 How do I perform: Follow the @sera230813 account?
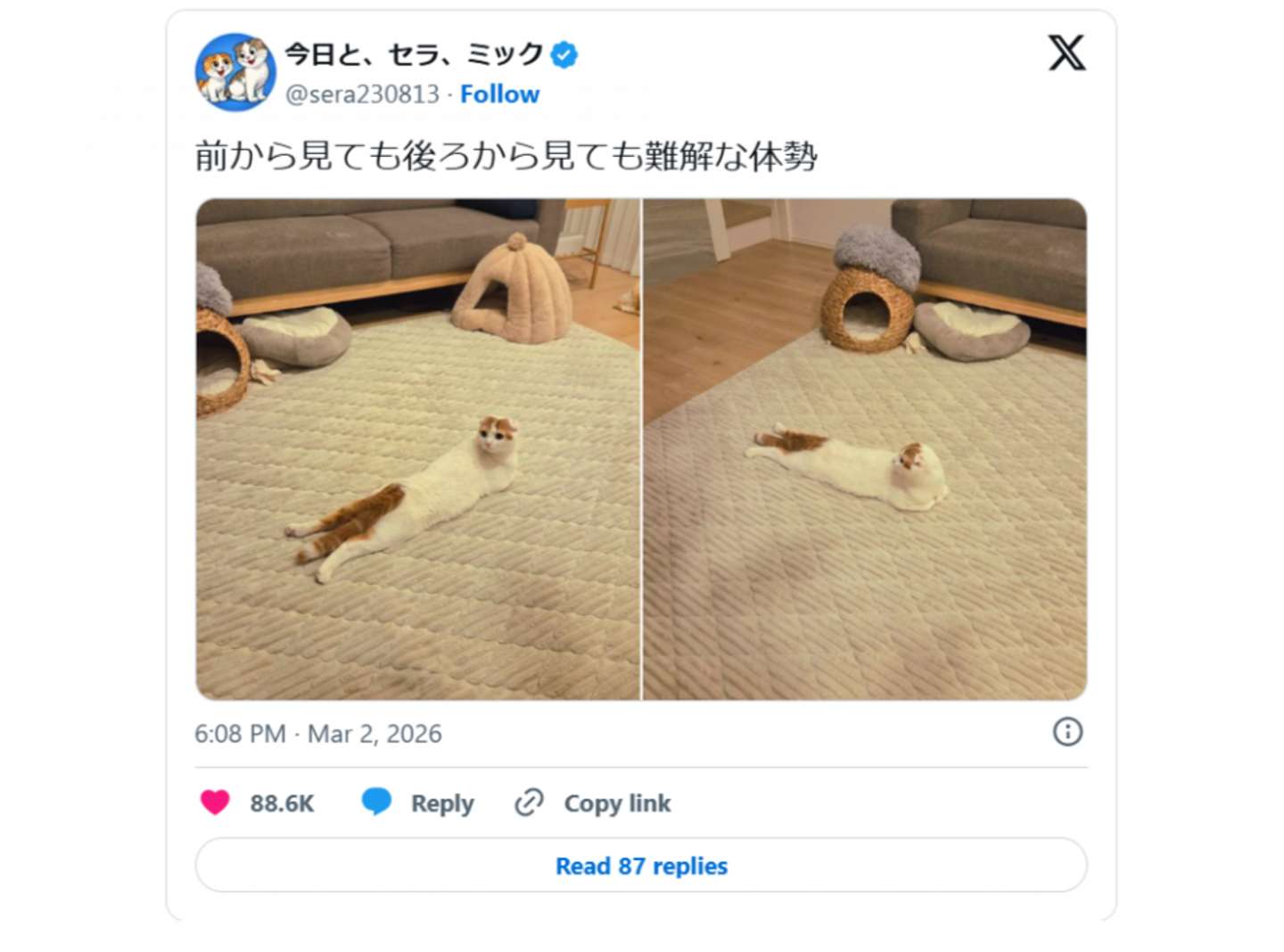tap(499, 94)
